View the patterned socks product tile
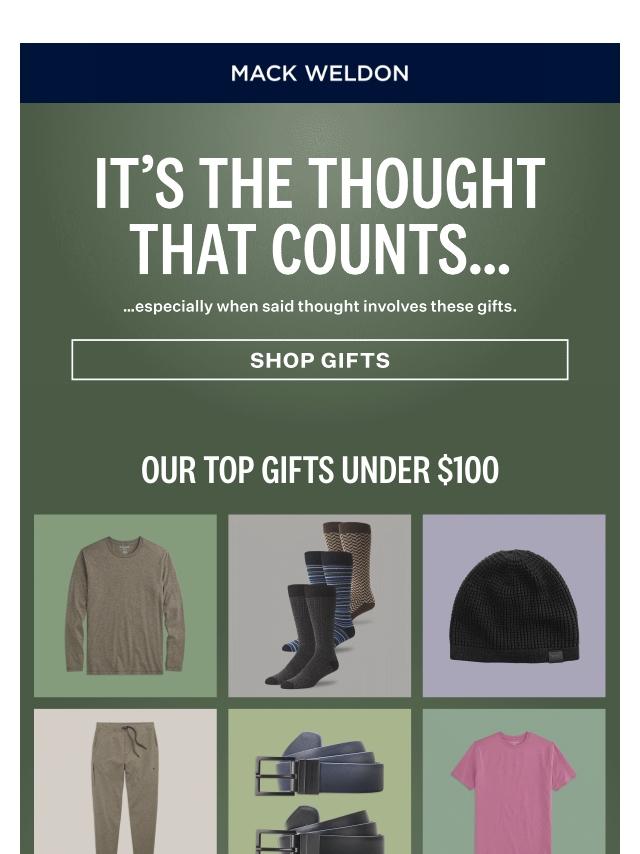This screenshot has height=854, width=640. tap(319, 606)
